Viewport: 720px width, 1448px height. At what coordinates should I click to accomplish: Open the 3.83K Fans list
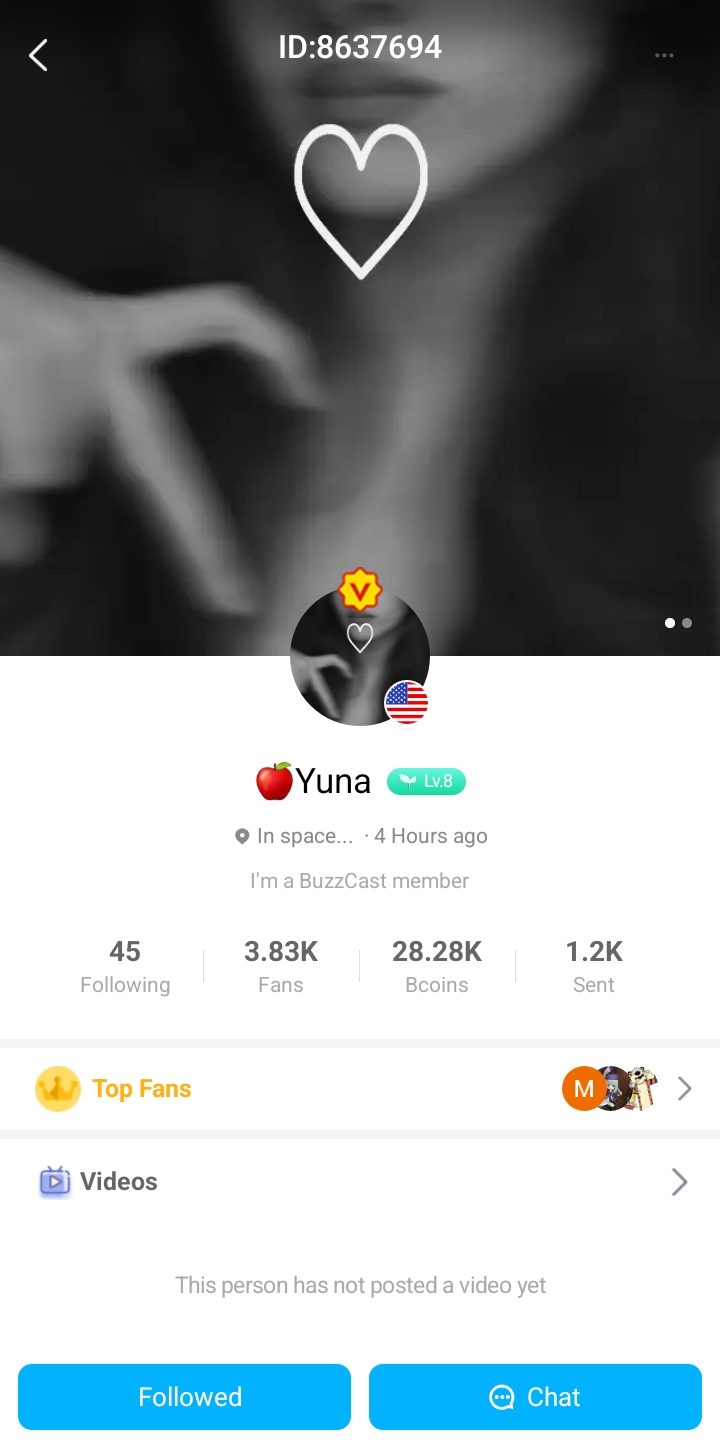281,967
